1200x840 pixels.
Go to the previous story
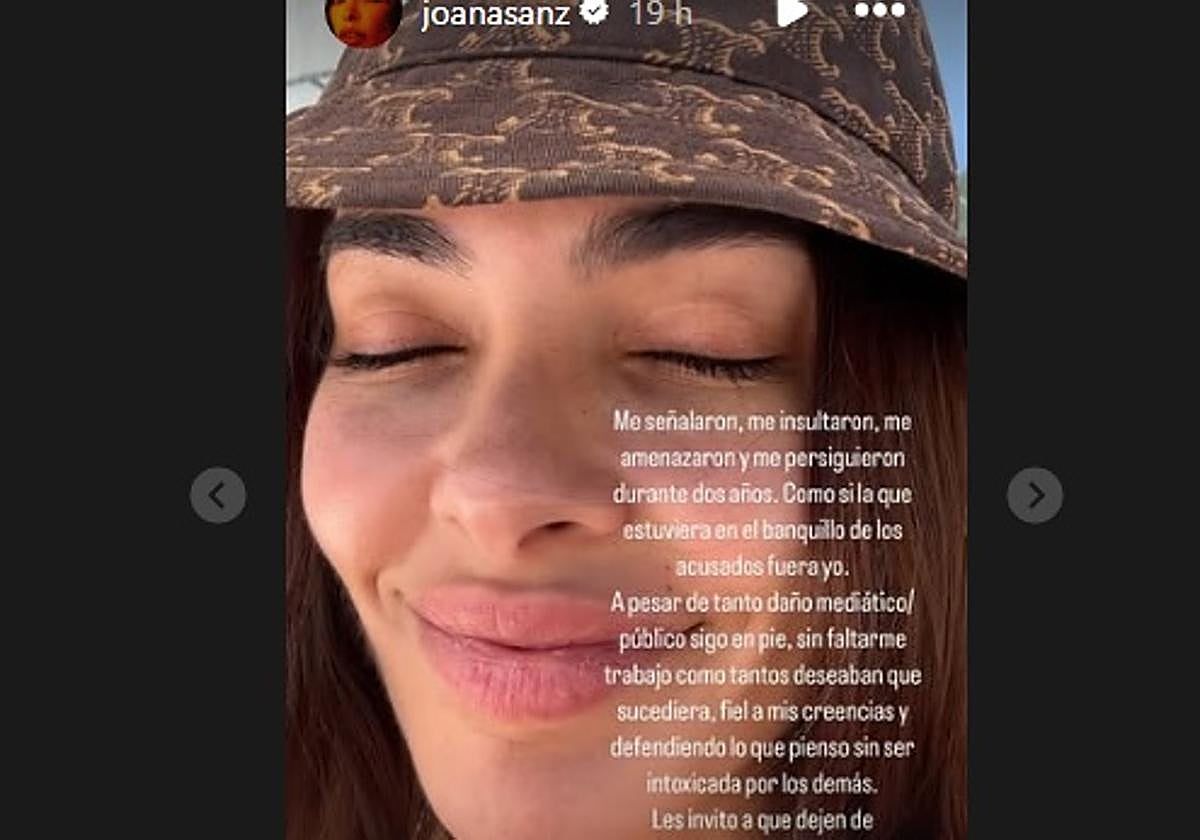pyautogui.click(x=218, y=495)
